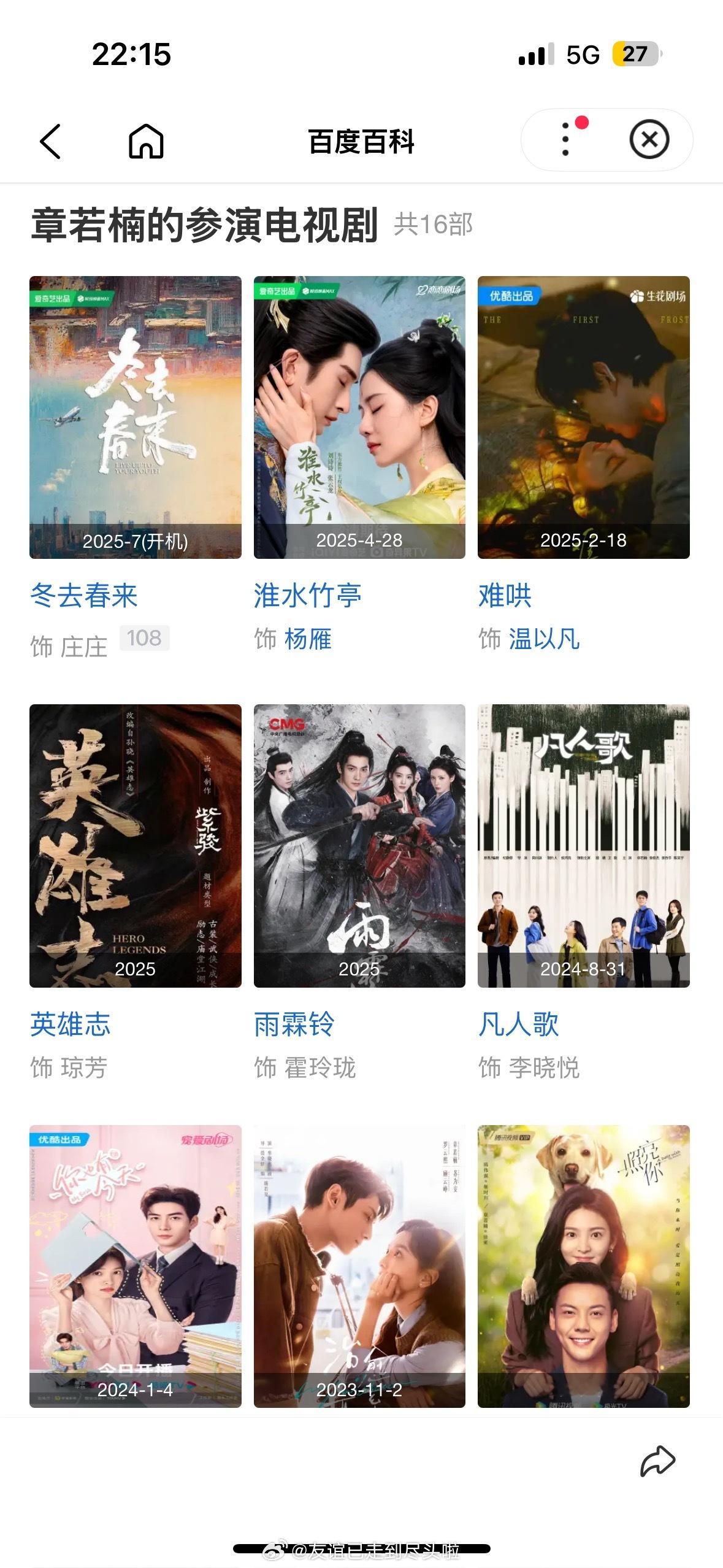Screen dimensions: 723x1568
Task: Tap the home icon in the navigation bar
Action: point(143,140)
